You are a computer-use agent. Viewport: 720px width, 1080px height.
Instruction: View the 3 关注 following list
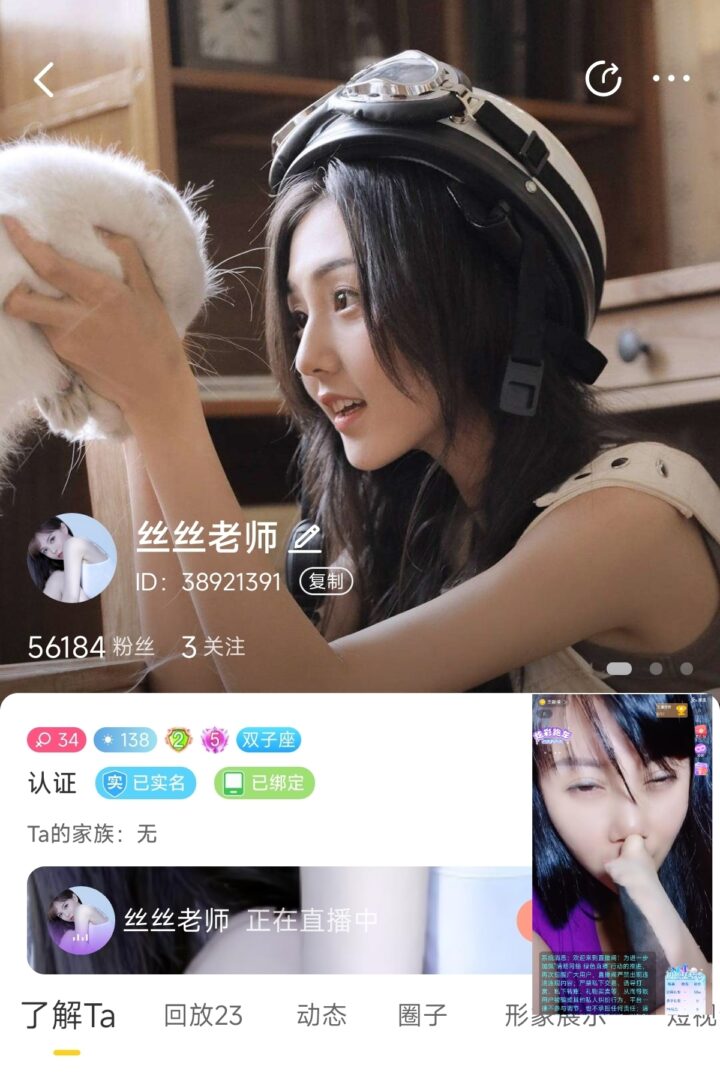pyautogui.click(x=213, y=647)
